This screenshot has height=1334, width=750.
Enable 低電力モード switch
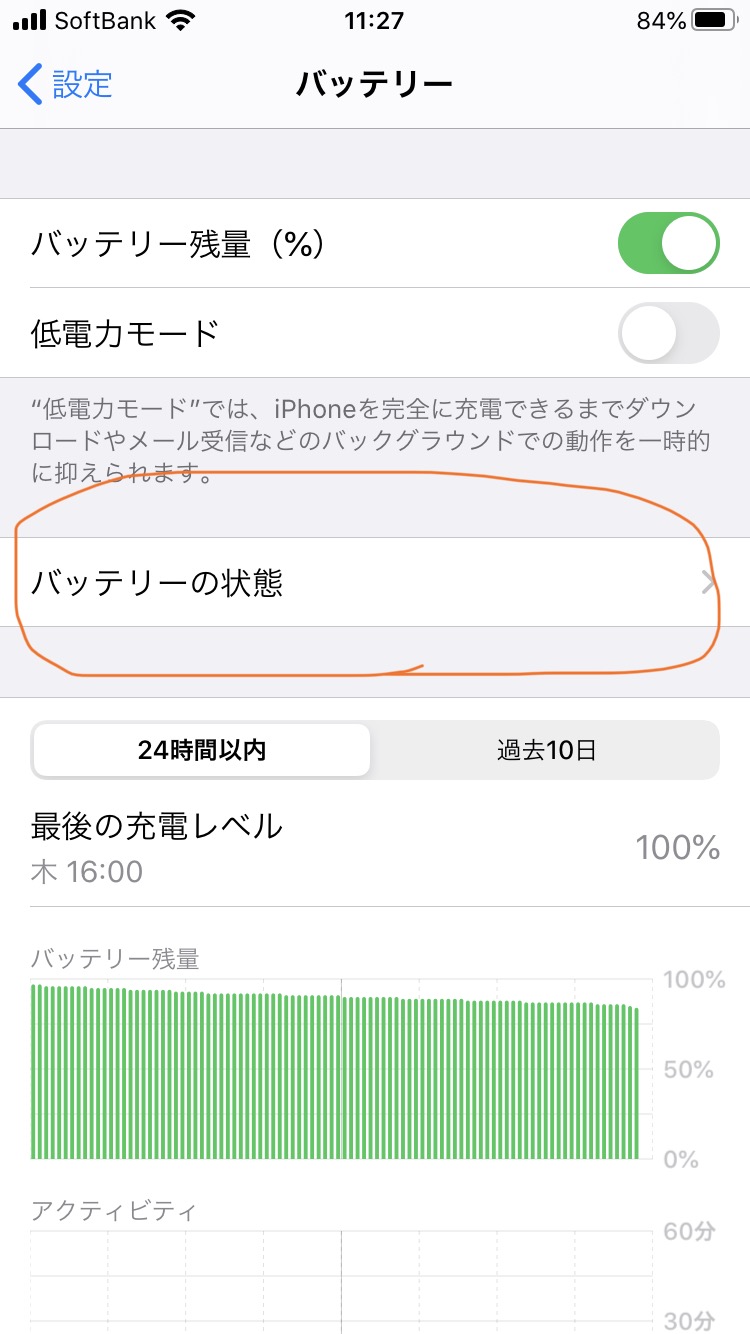coord(669,333)
